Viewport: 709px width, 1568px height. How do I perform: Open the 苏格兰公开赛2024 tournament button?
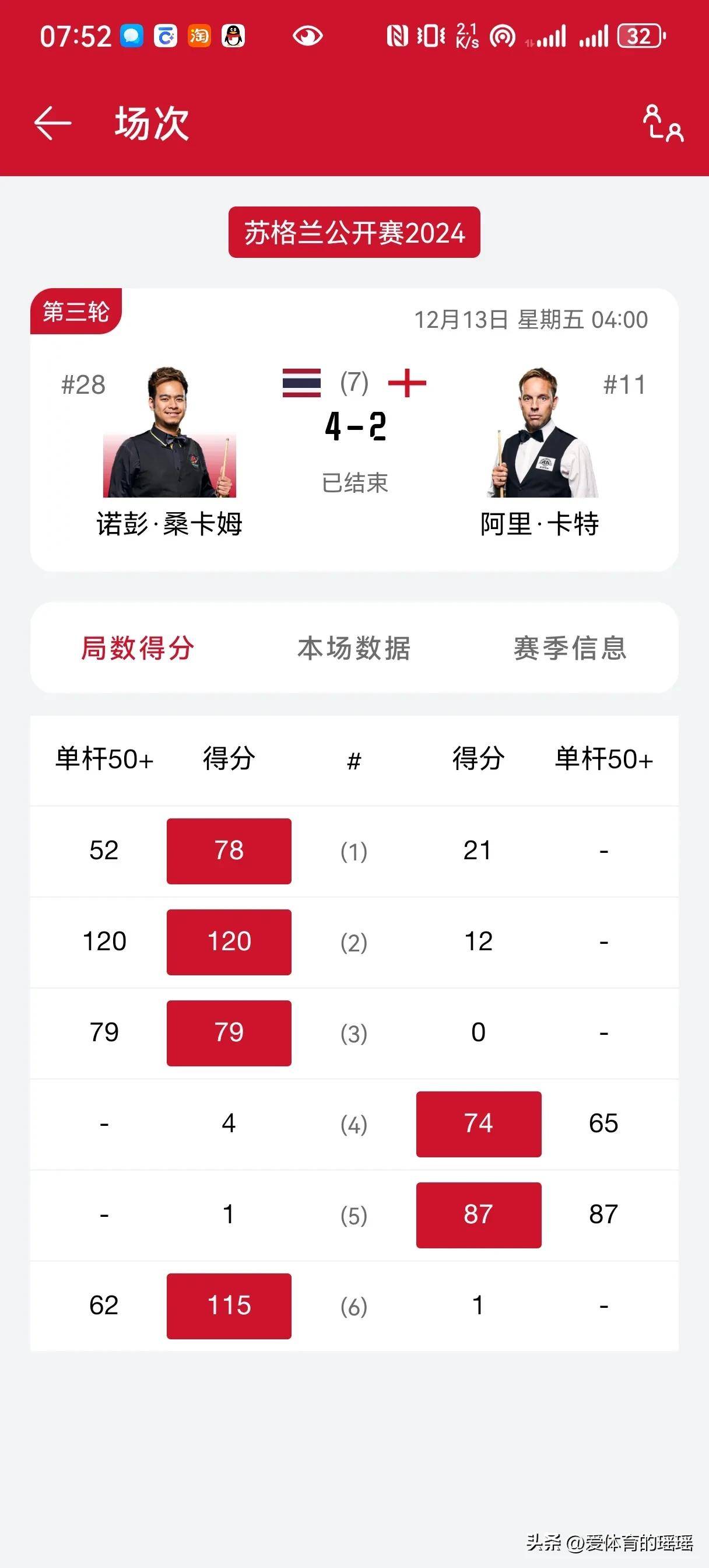[x=354, y=233]
